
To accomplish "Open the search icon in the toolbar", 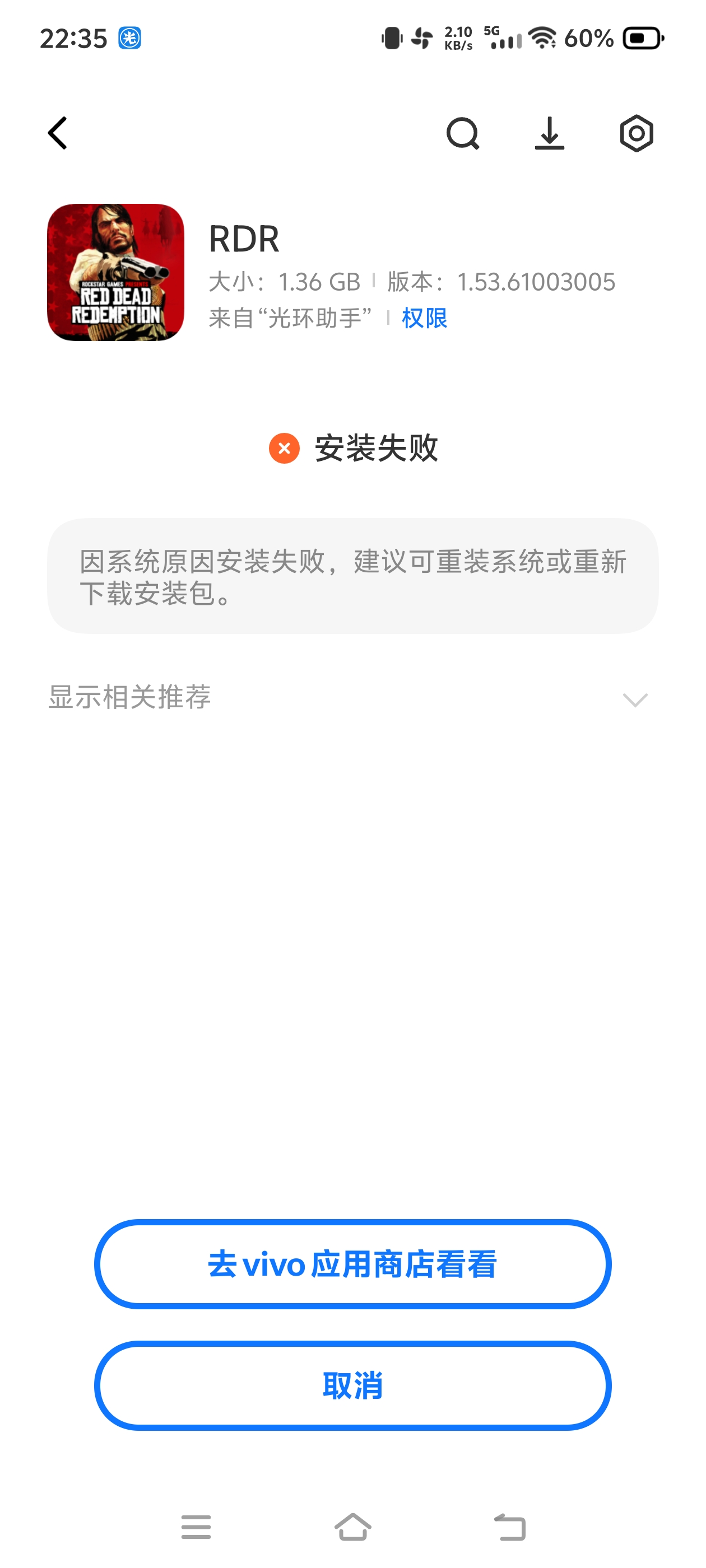I will 463,133.
